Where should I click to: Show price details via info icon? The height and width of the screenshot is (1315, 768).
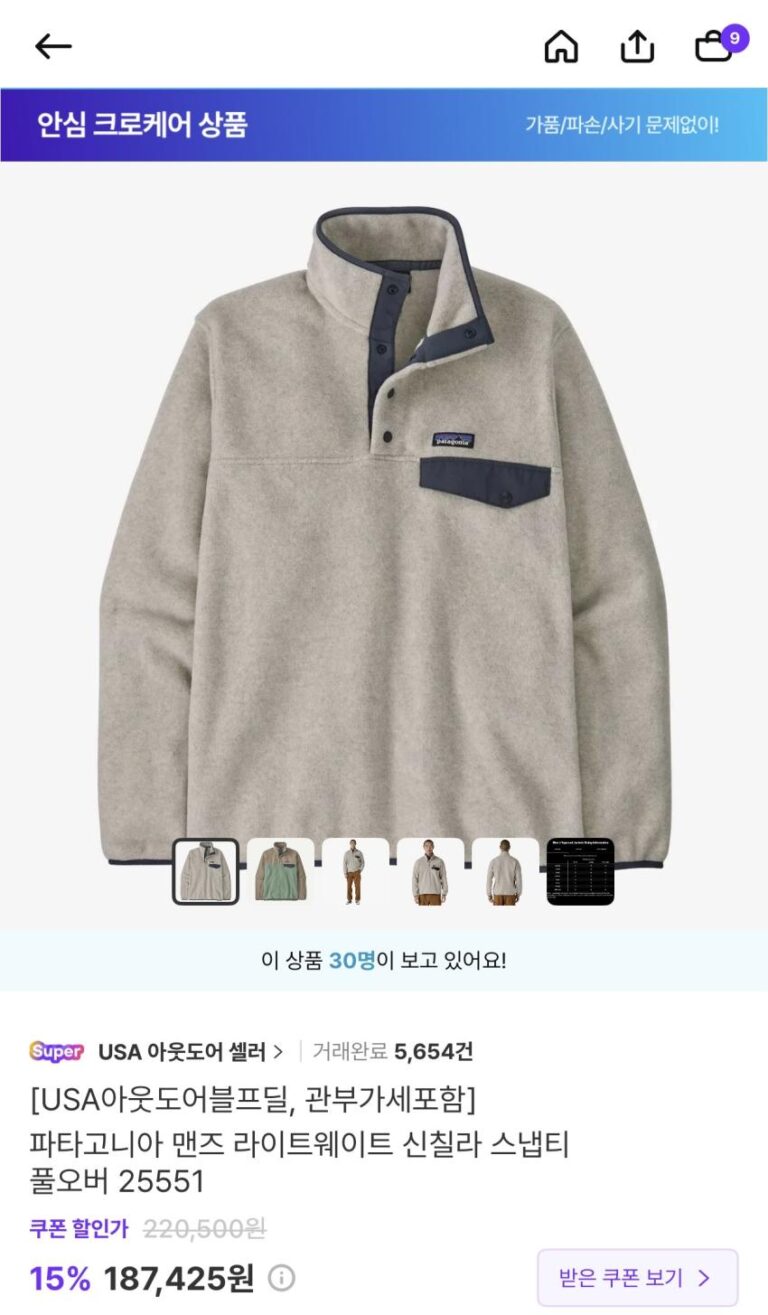282,1278
